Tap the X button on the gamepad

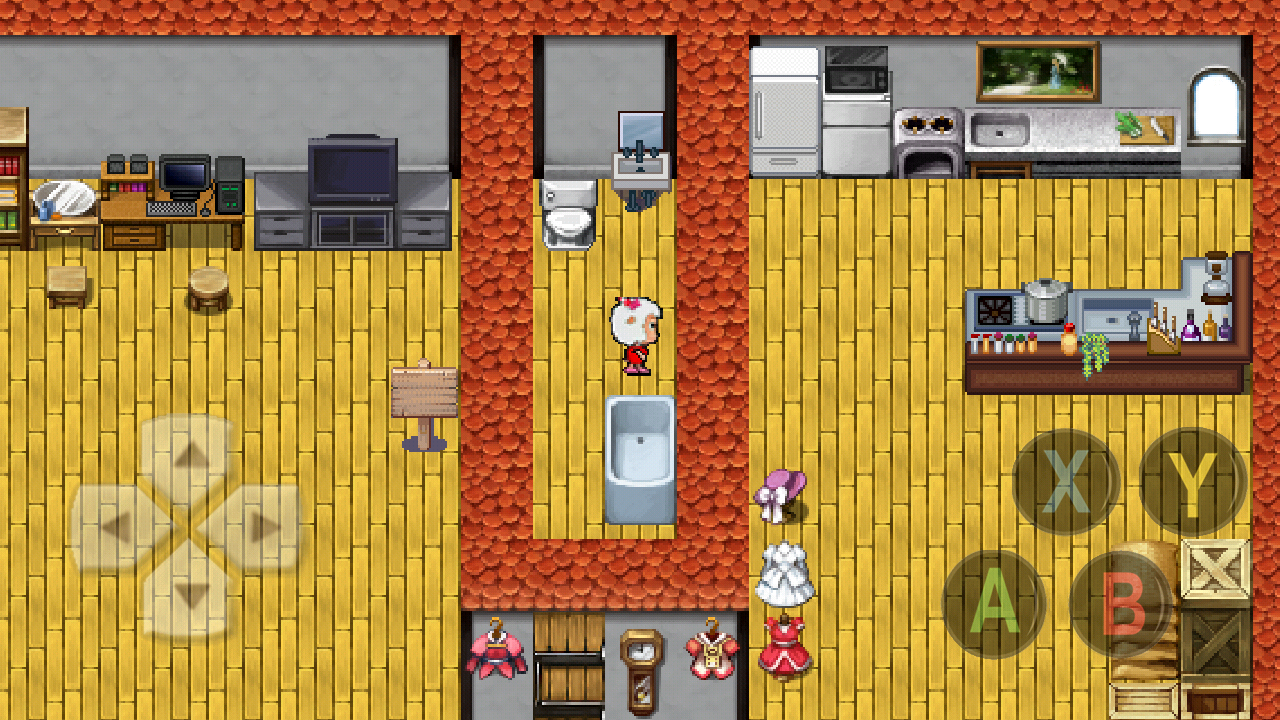(x=1065, y=481)
